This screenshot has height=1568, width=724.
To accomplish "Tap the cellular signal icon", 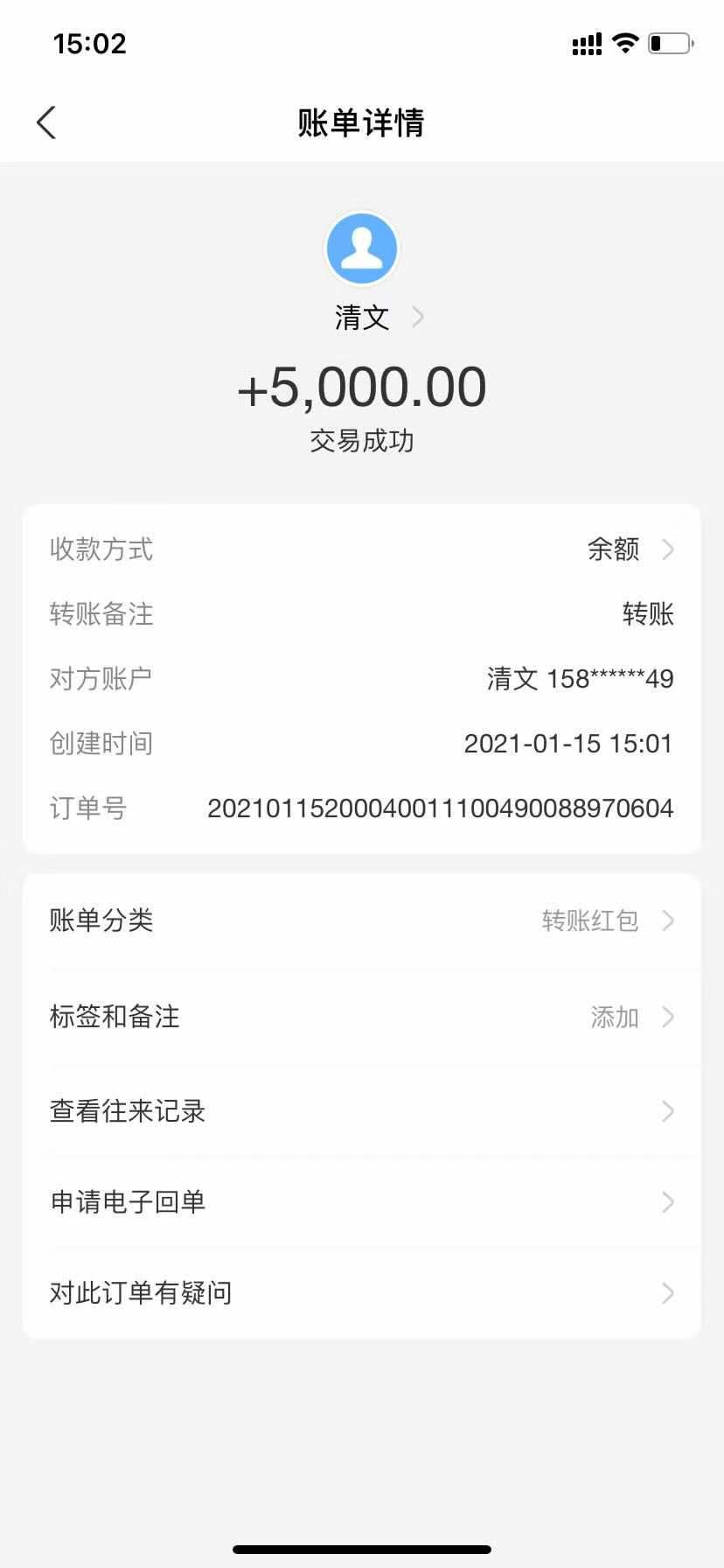I will coord(585,42).
